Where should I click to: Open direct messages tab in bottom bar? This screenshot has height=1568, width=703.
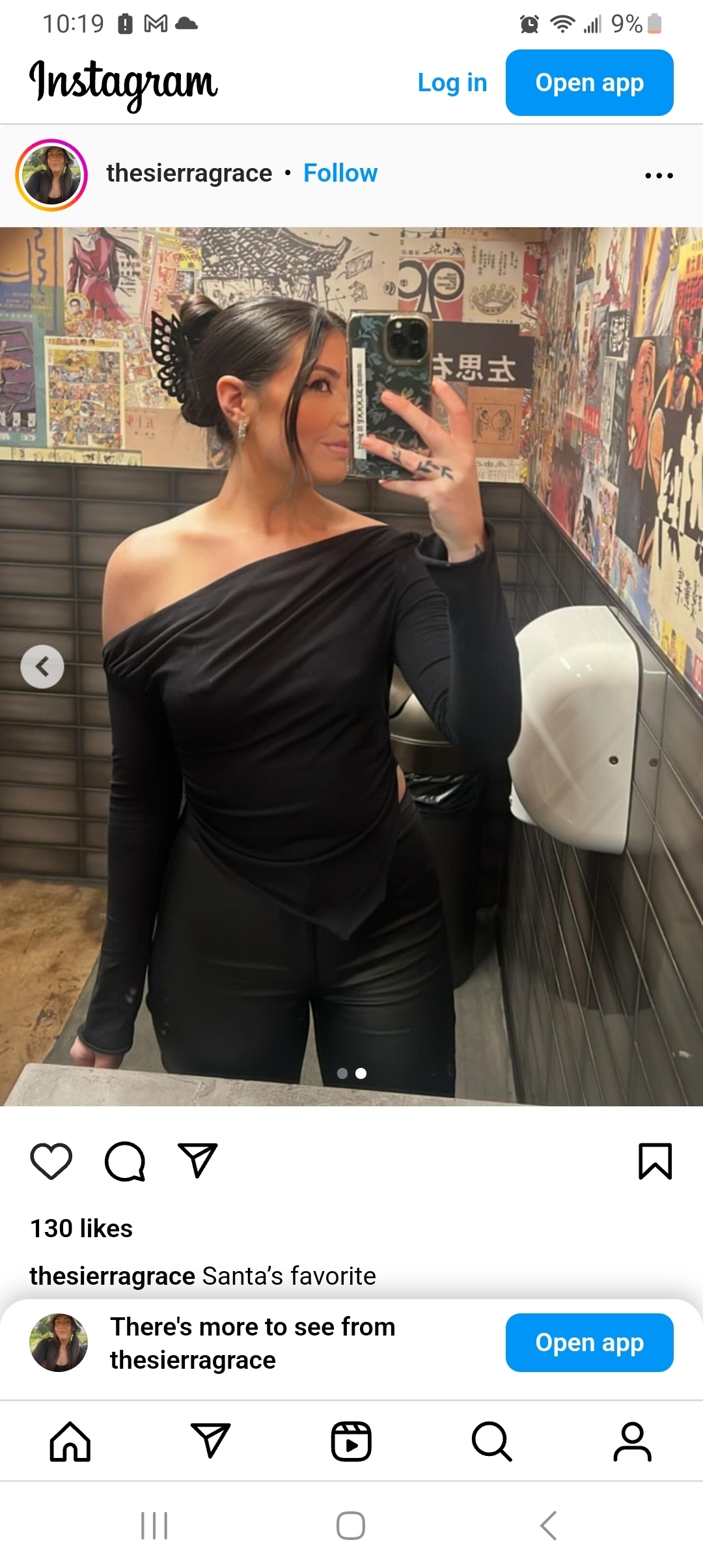[210, 1442]
